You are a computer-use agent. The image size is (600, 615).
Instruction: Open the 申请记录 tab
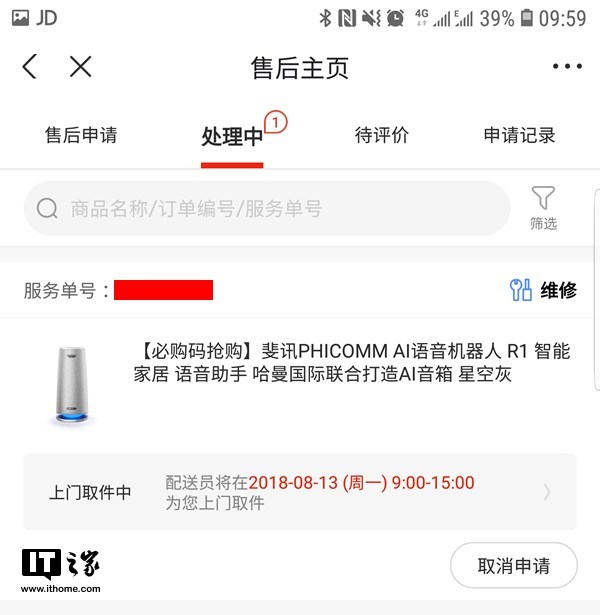coord(519,136)
